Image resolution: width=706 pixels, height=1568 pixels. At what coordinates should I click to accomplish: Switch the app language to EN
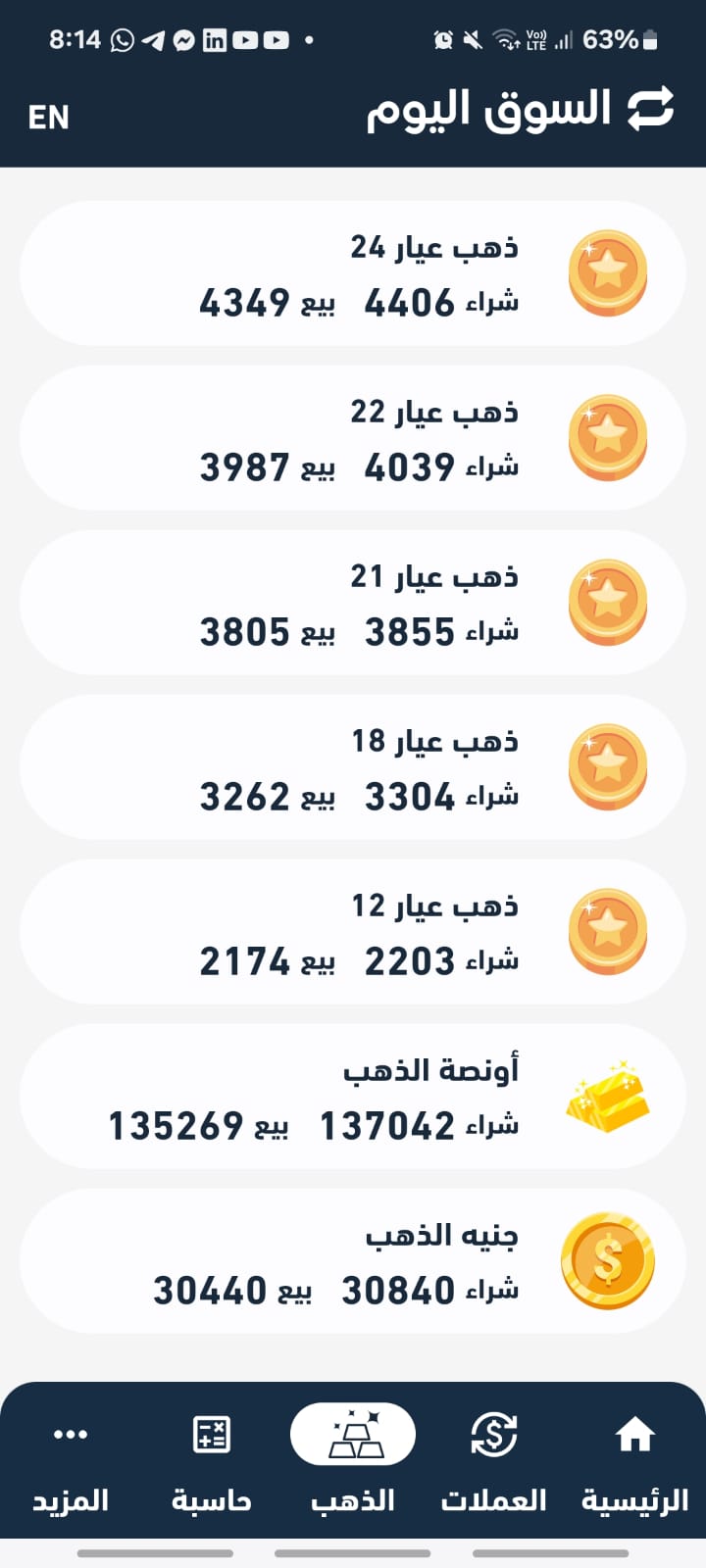[49, 118]
